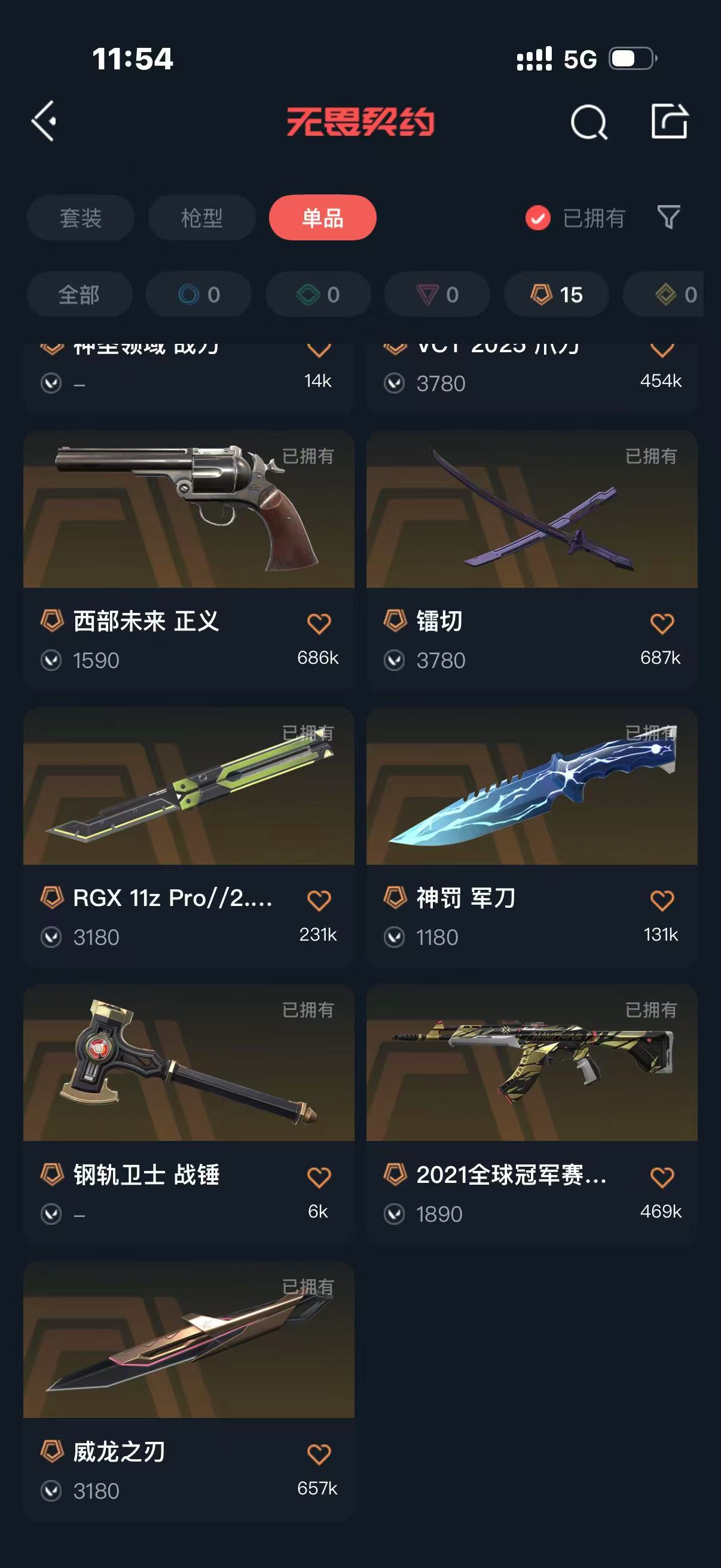Open the filter funnel icon
Viewport: 721px width, 1568px height.
[668, 217]
